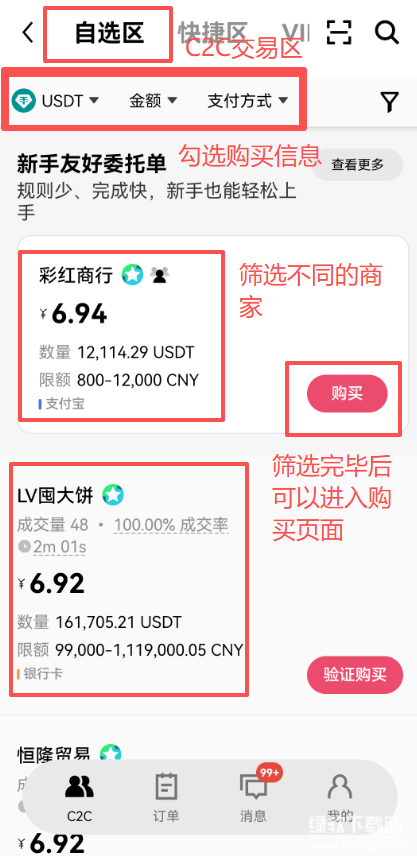Open the 消息 messages tab
This screenshot has height=865, width=417.
pyautogui.click(x=253, y=798)
